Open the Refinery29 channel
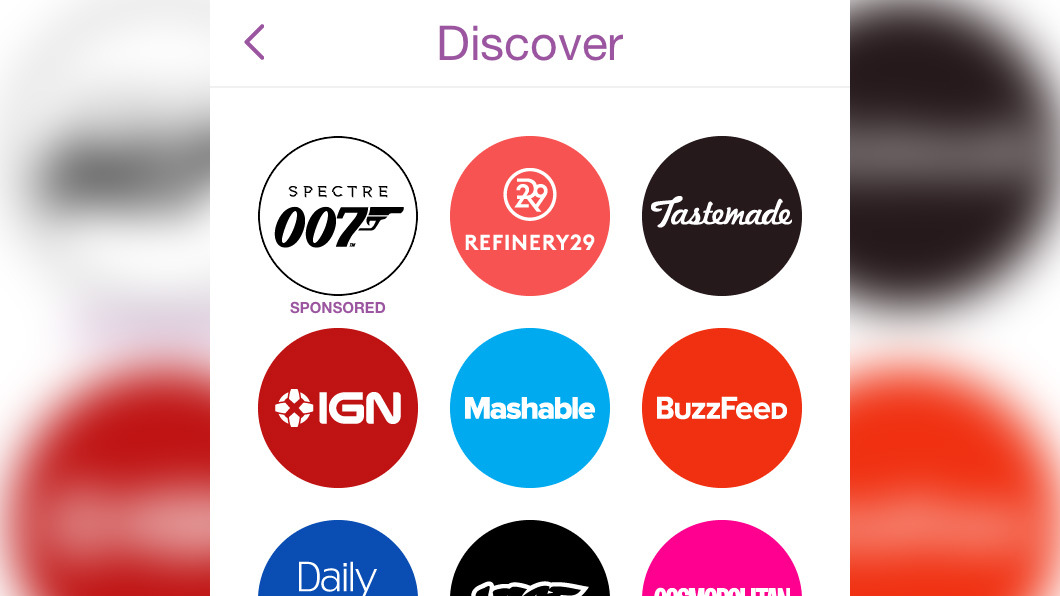The width and height of the screenshot is (1060, 596). click(x=530, y=216)
